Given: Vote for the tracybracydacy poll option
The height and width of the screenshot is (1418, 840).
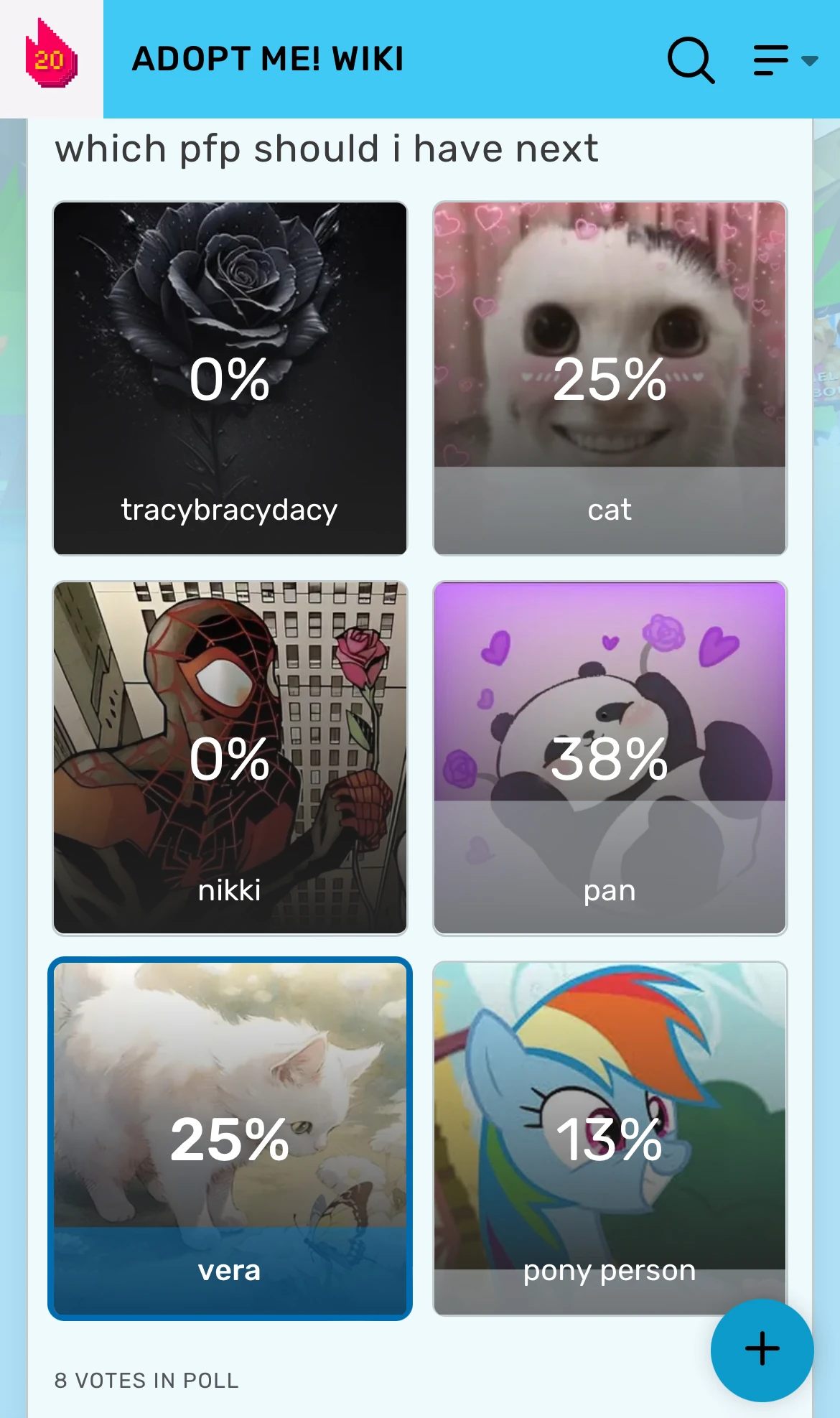Looking at the screenshot, I should (230, 378).
